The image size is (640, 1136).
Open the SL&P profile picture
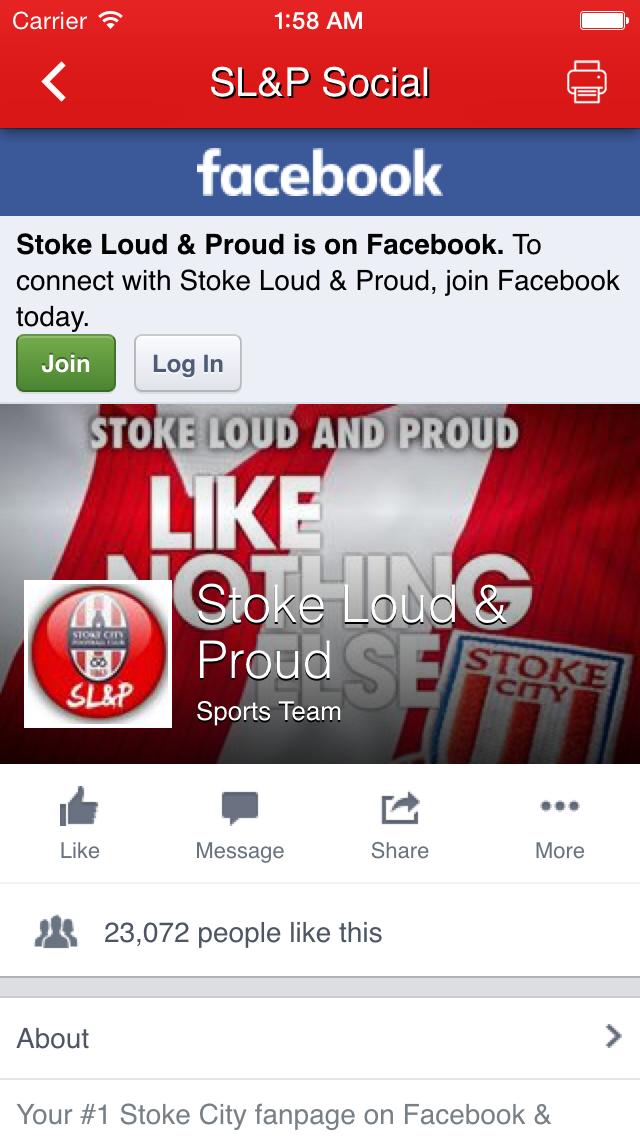pos(98,654)
